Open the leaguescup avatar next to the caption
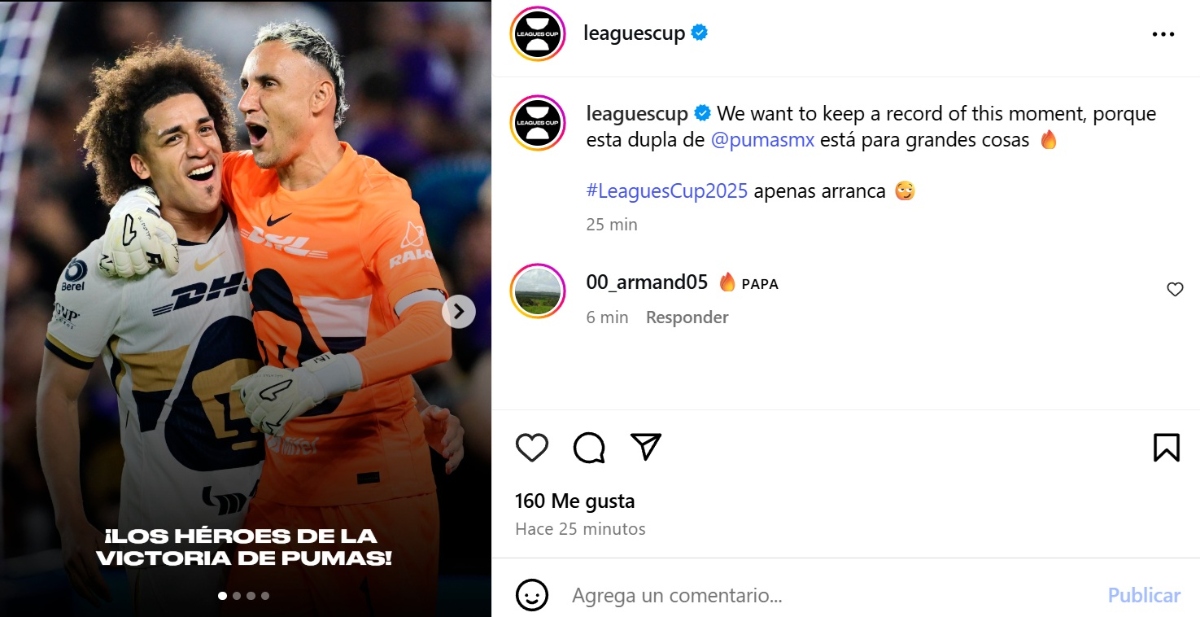This screenshot has height=617, width=1200. coord(538,123)
